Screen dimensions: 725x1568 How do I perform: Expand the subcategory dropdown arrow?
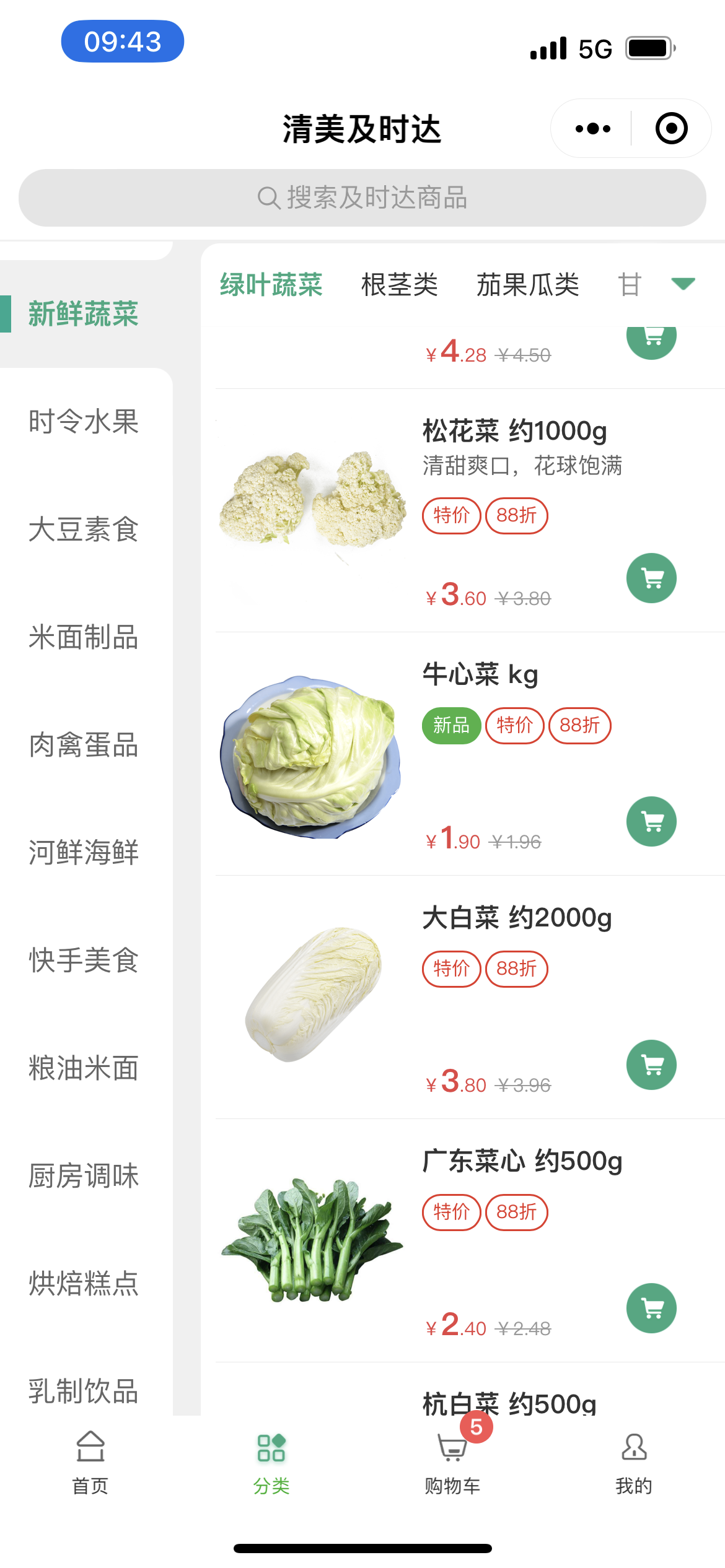(683, 284)
